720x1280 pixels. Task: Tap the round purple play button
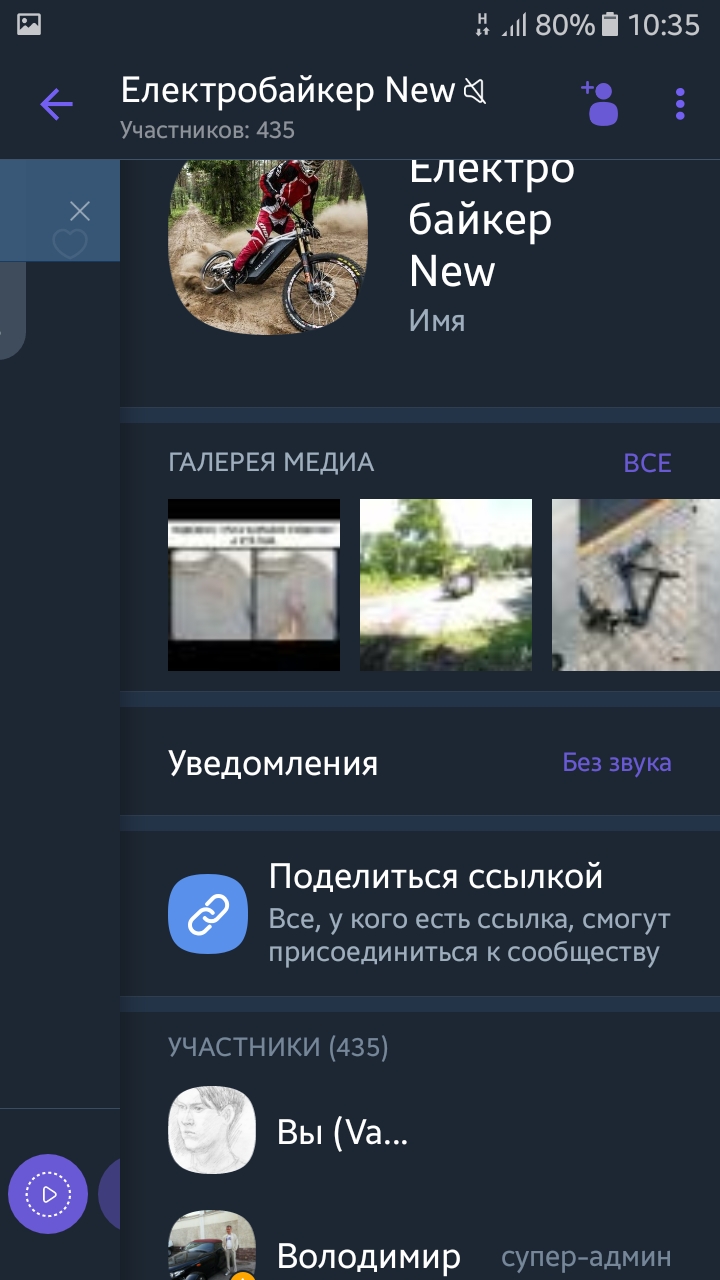[48, 1194]
